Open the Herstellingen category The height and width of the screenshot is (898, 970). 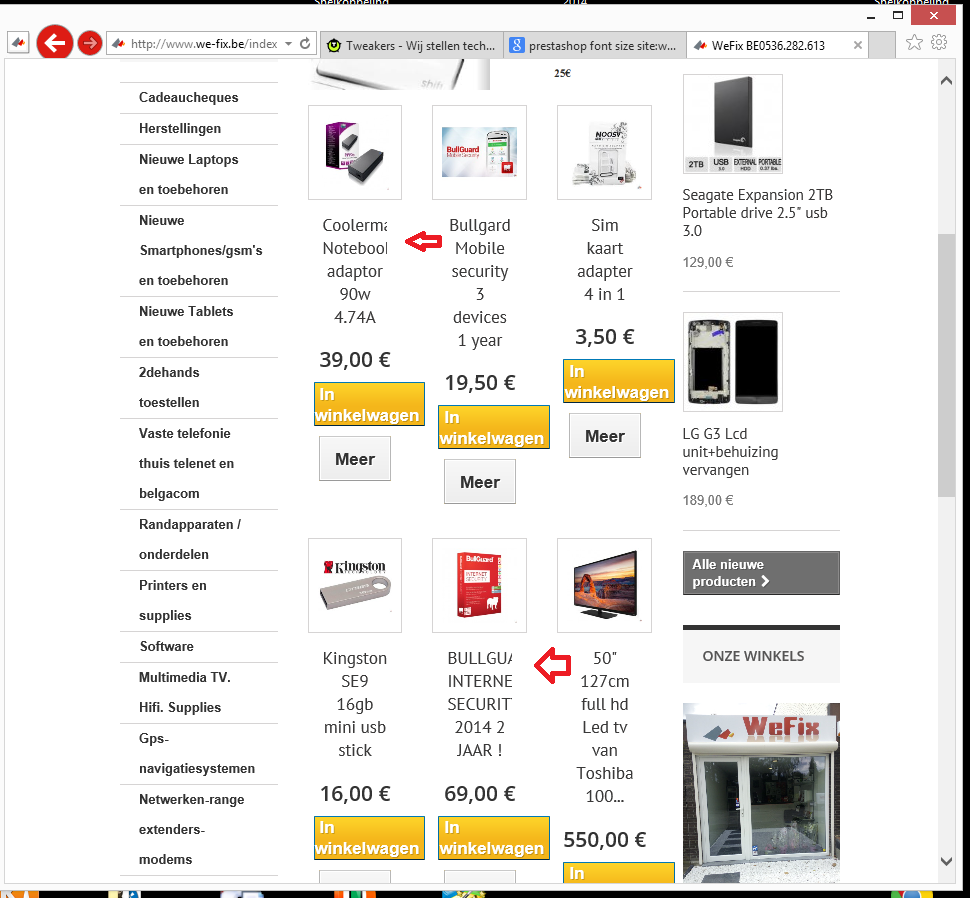click(x=180, y=129)
